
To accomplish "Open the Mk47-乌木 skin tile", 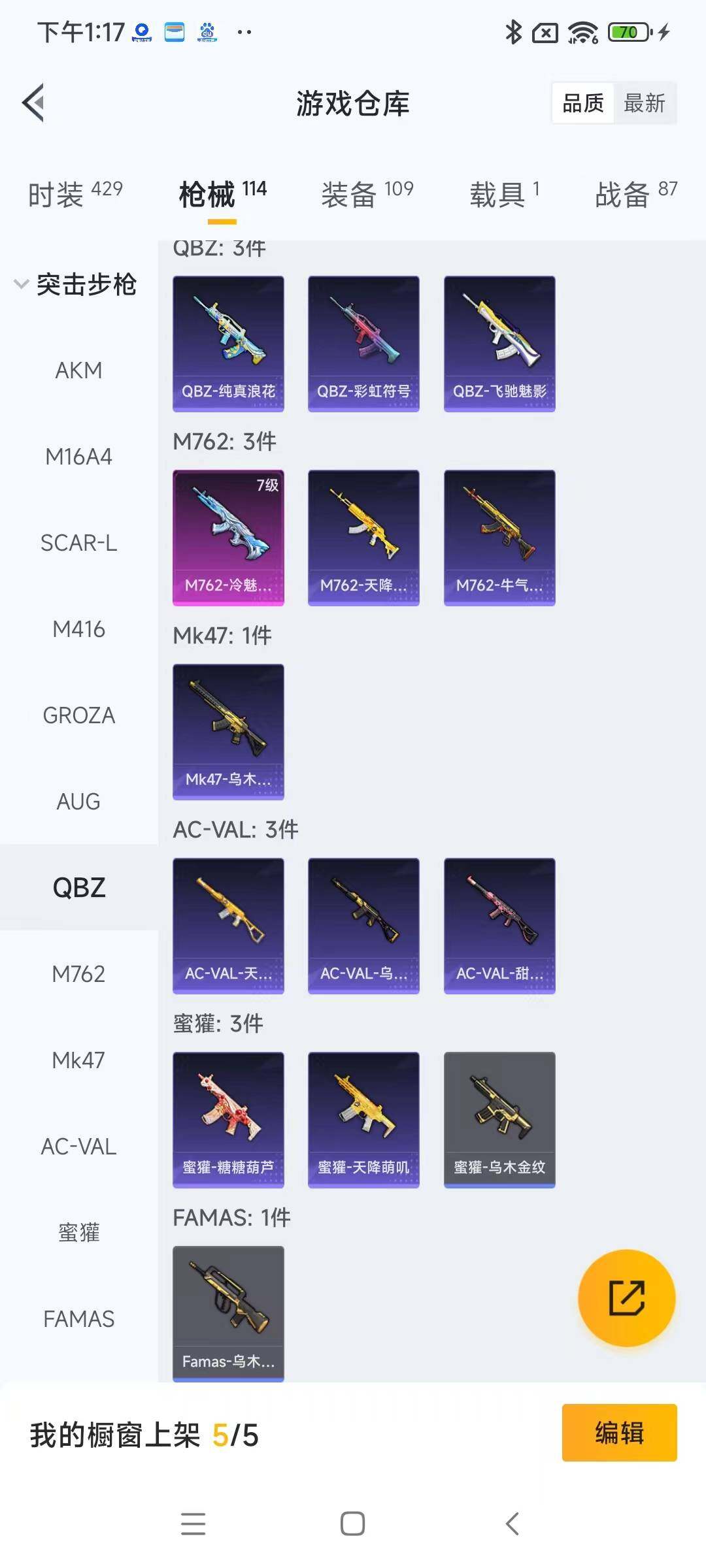I will point(228,732).
